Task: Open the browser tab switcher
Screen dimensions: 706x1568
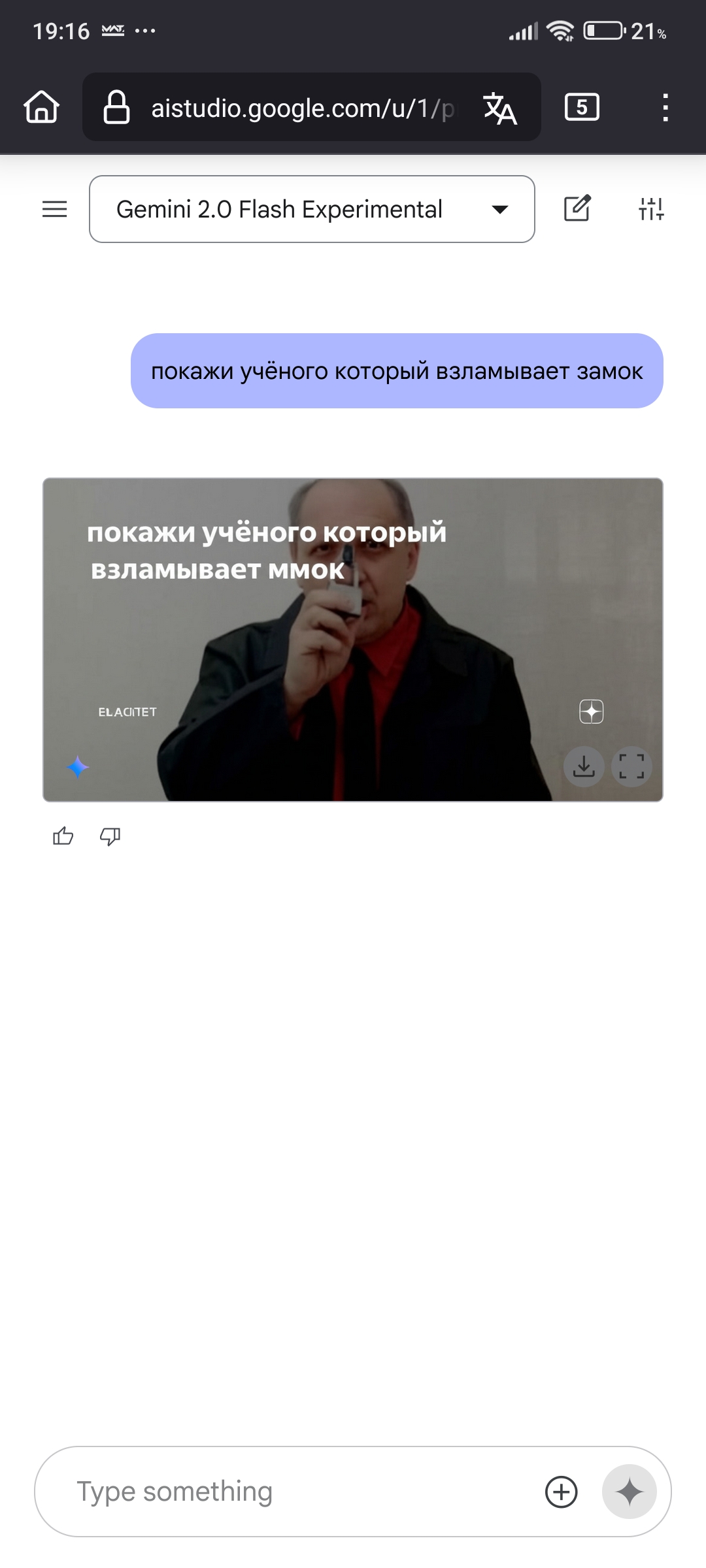Action: pos(582,107)
